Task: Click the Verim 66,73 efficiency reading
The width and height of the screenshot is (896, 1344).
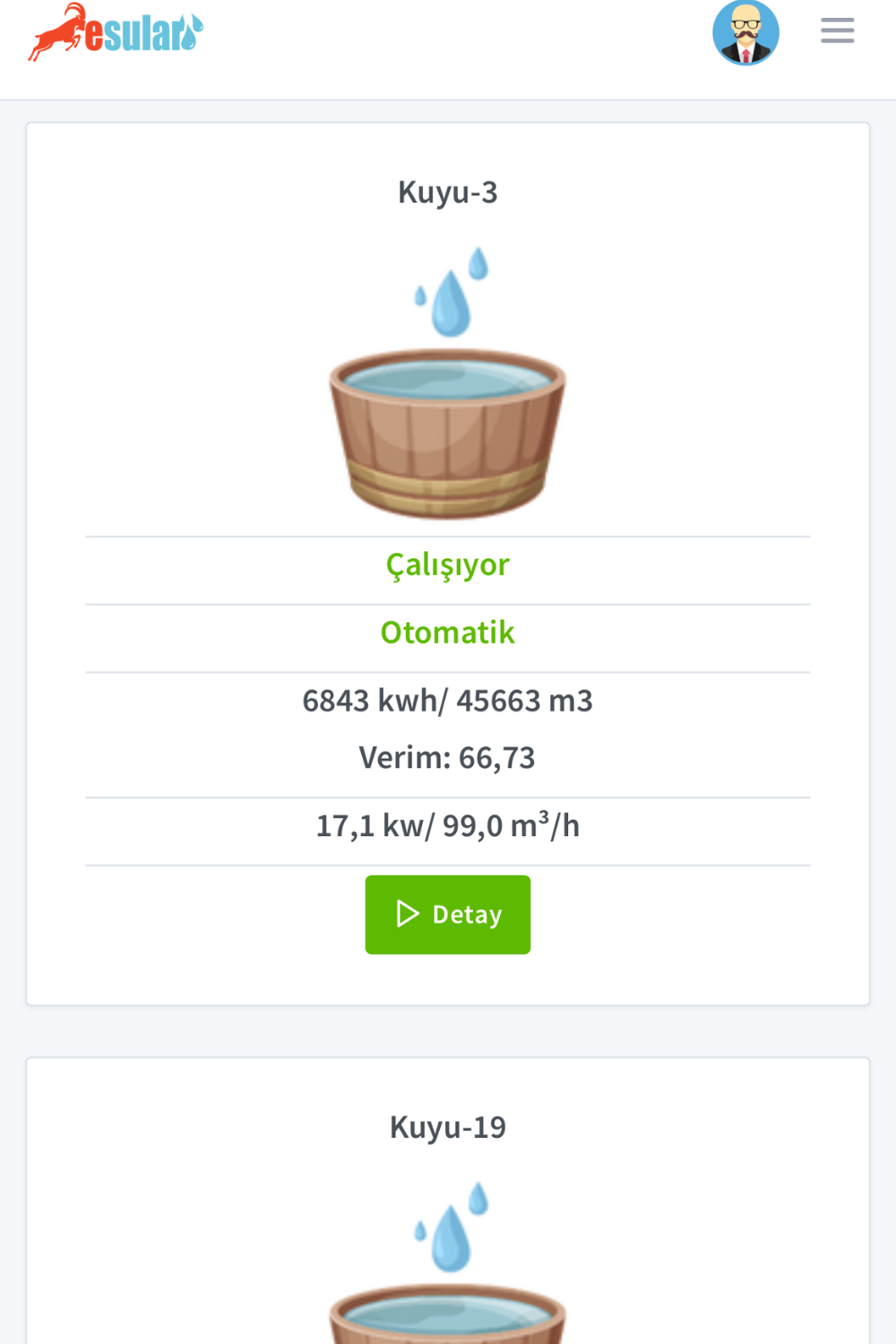Action: [x=447, y=756]
